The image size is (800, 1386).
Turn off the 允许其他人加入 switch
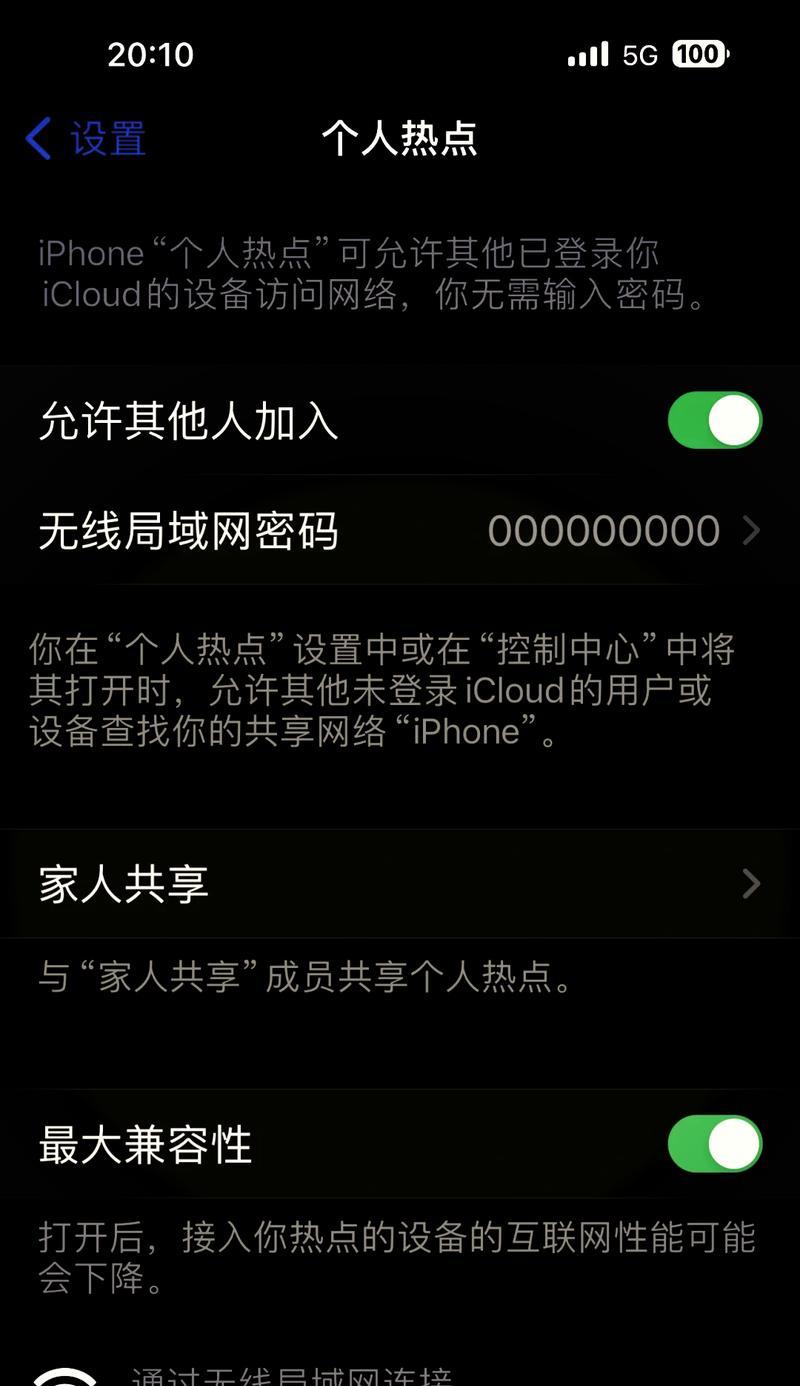pos(715,420)
